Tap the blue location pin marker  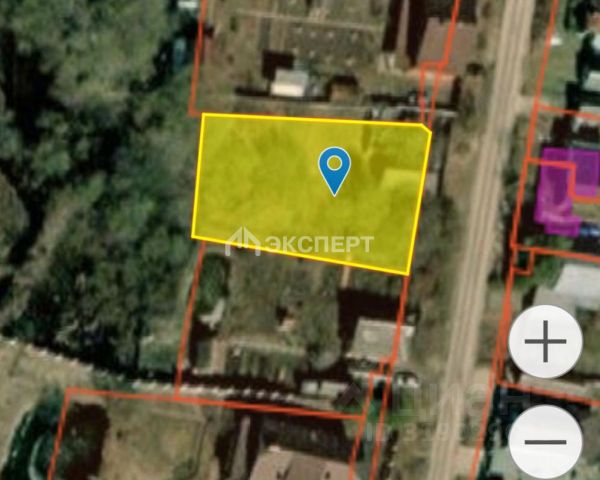click(335, 168)
